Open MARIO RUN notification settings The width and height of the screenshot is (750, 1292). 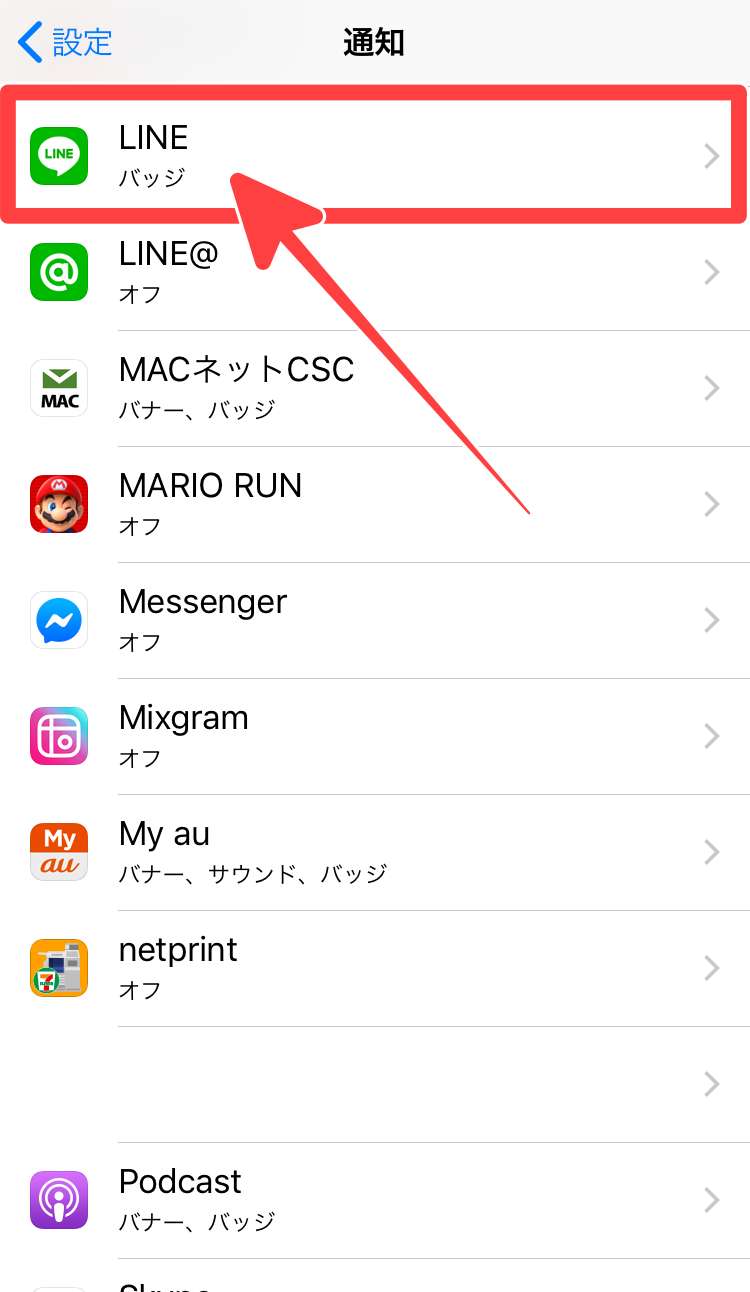pos(375,504)
